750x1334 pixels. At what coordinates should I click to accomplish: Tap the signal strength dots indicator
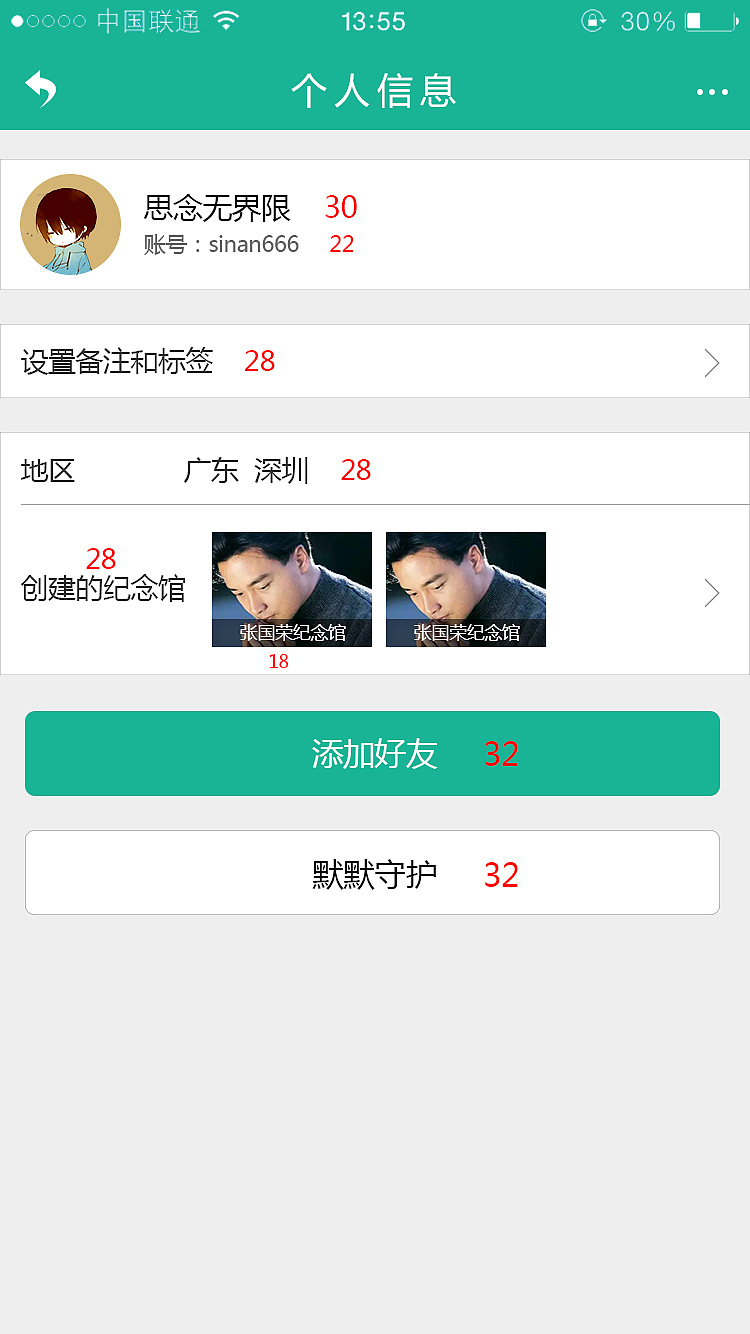pos(45,20)
